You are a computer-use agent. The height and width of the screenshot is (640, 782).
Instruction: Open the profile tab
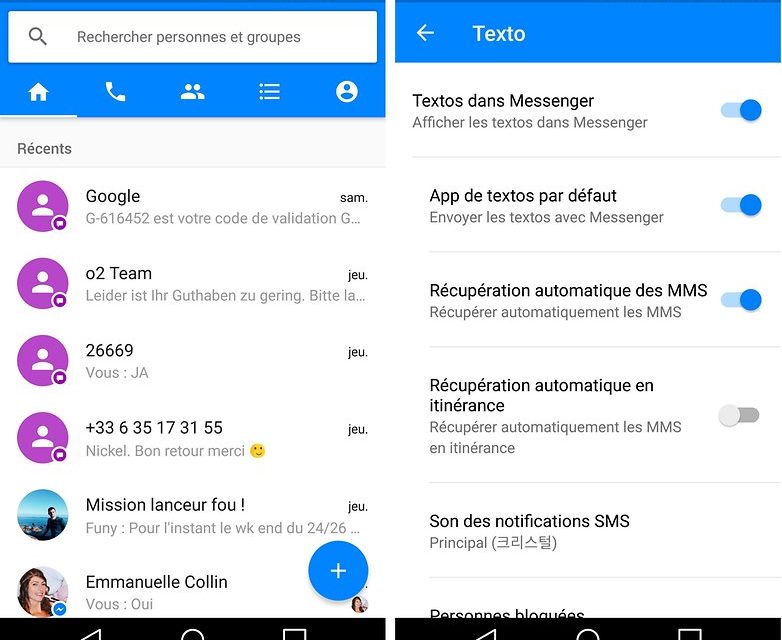(x=346, y=92)
